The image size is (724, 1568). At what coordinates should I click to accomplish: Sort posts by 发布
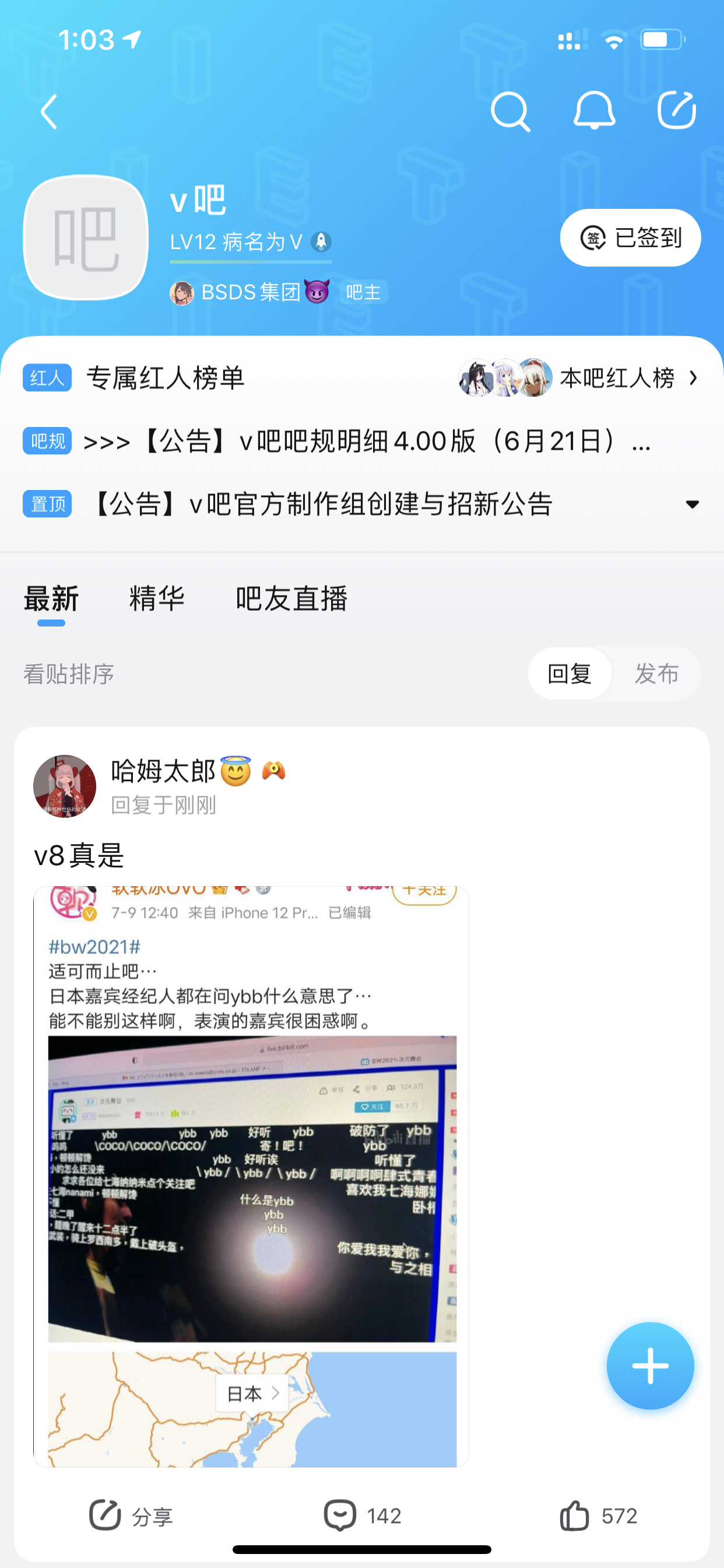coord(656,674)
